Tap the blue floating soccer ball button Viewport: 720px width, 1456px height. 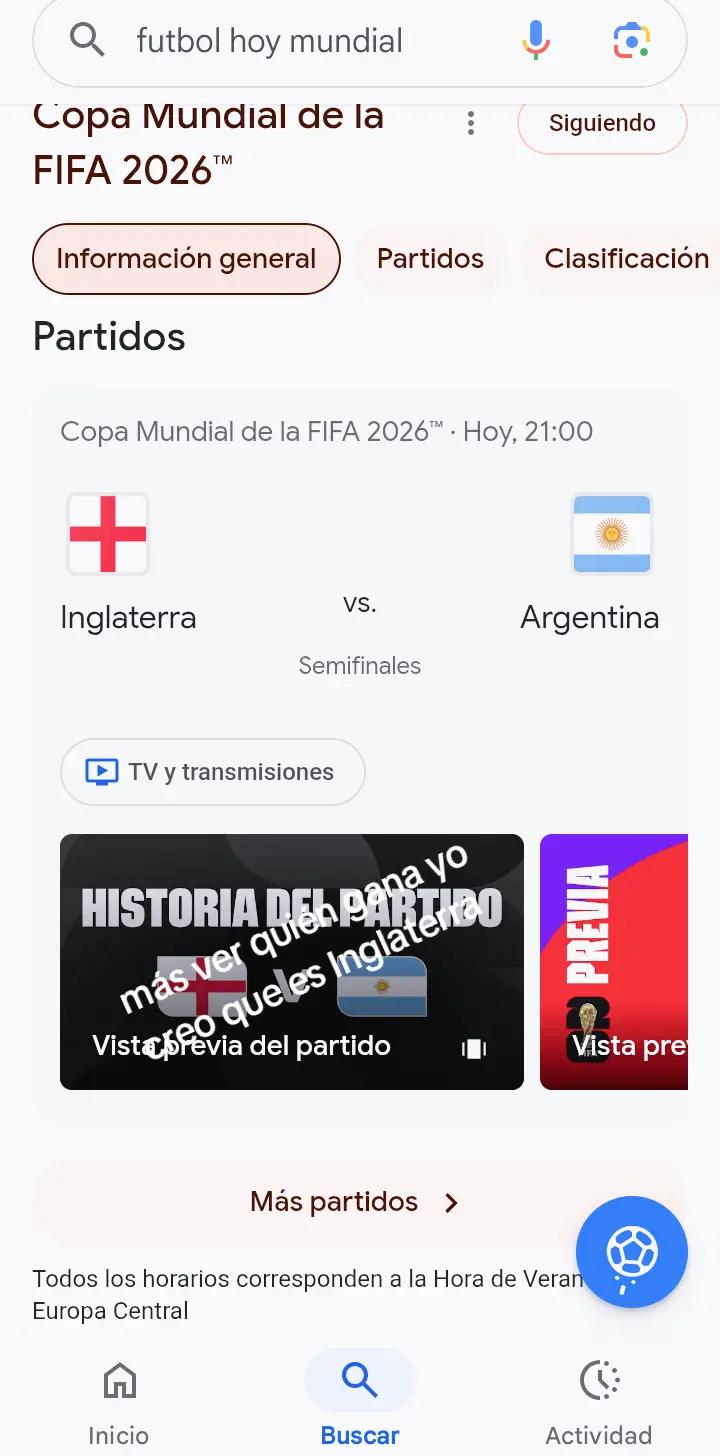tap(632, 1252)
